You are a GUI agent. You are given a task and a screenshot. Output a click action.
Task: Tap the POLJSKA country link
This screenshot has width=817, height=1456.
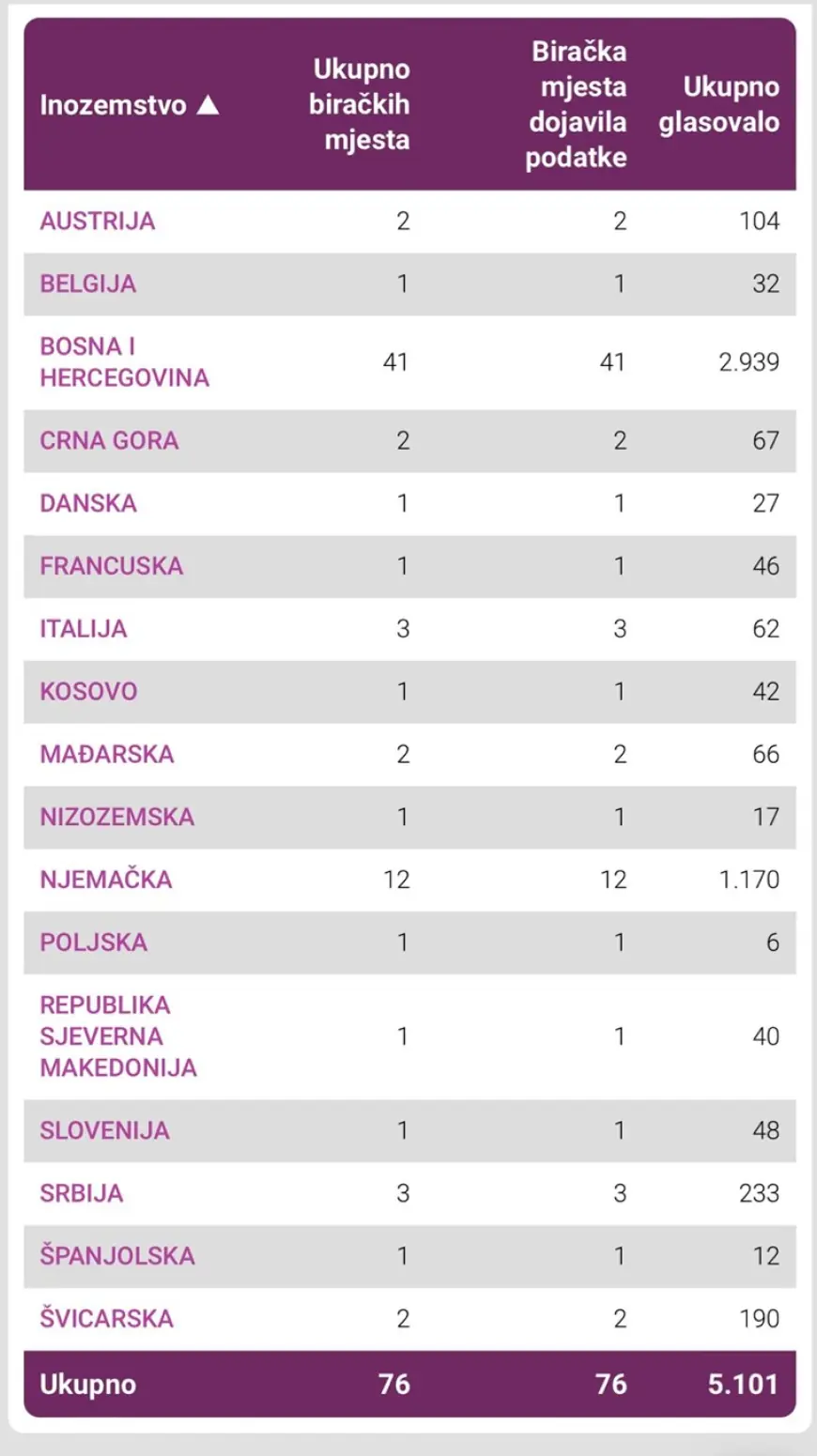94,943
